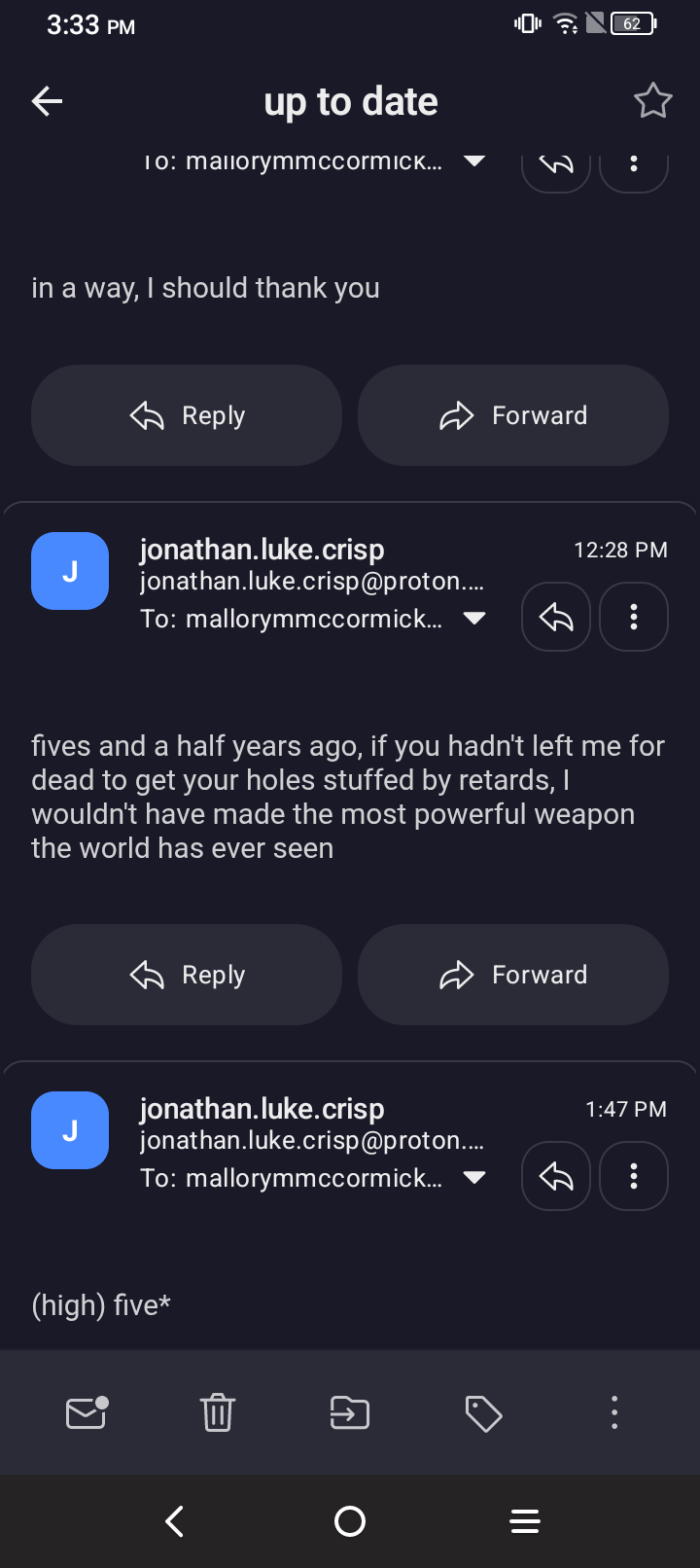Open the bottom toolbar's more options
The image size is (700, 1568).
pos(614,1412)
